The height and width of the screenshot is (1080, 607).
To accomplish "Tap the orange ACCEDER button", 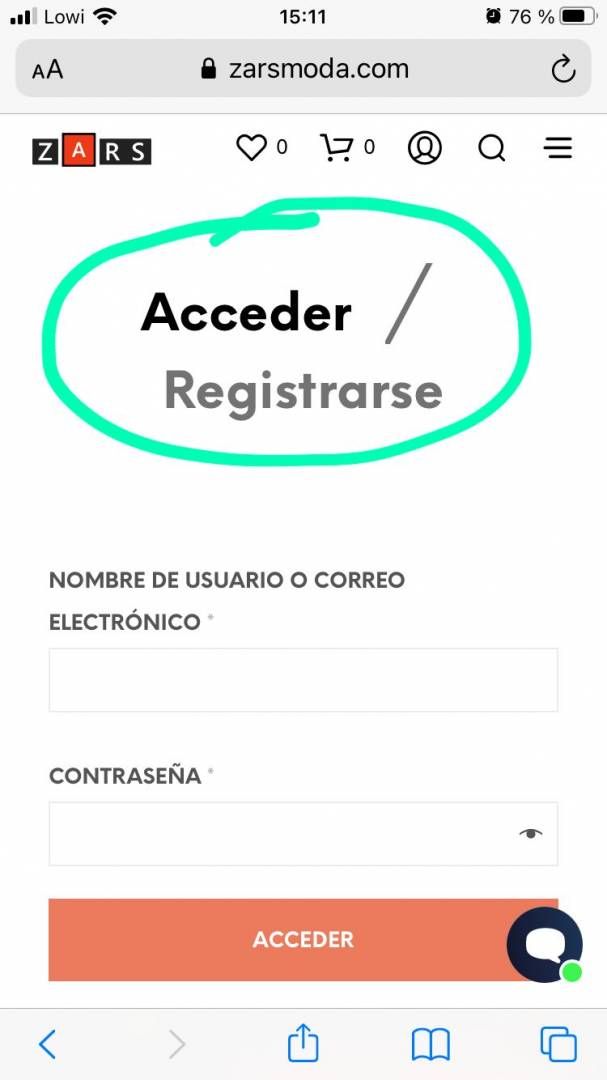I will 303,939.
